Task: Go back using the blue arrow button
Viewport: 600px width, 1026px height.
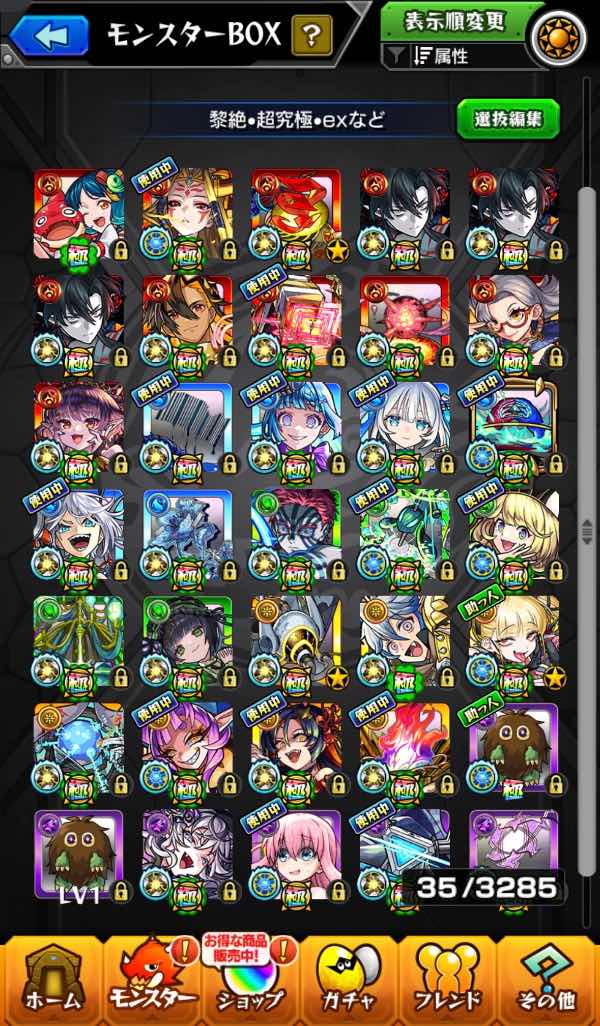Action: (x=49, y=35)
